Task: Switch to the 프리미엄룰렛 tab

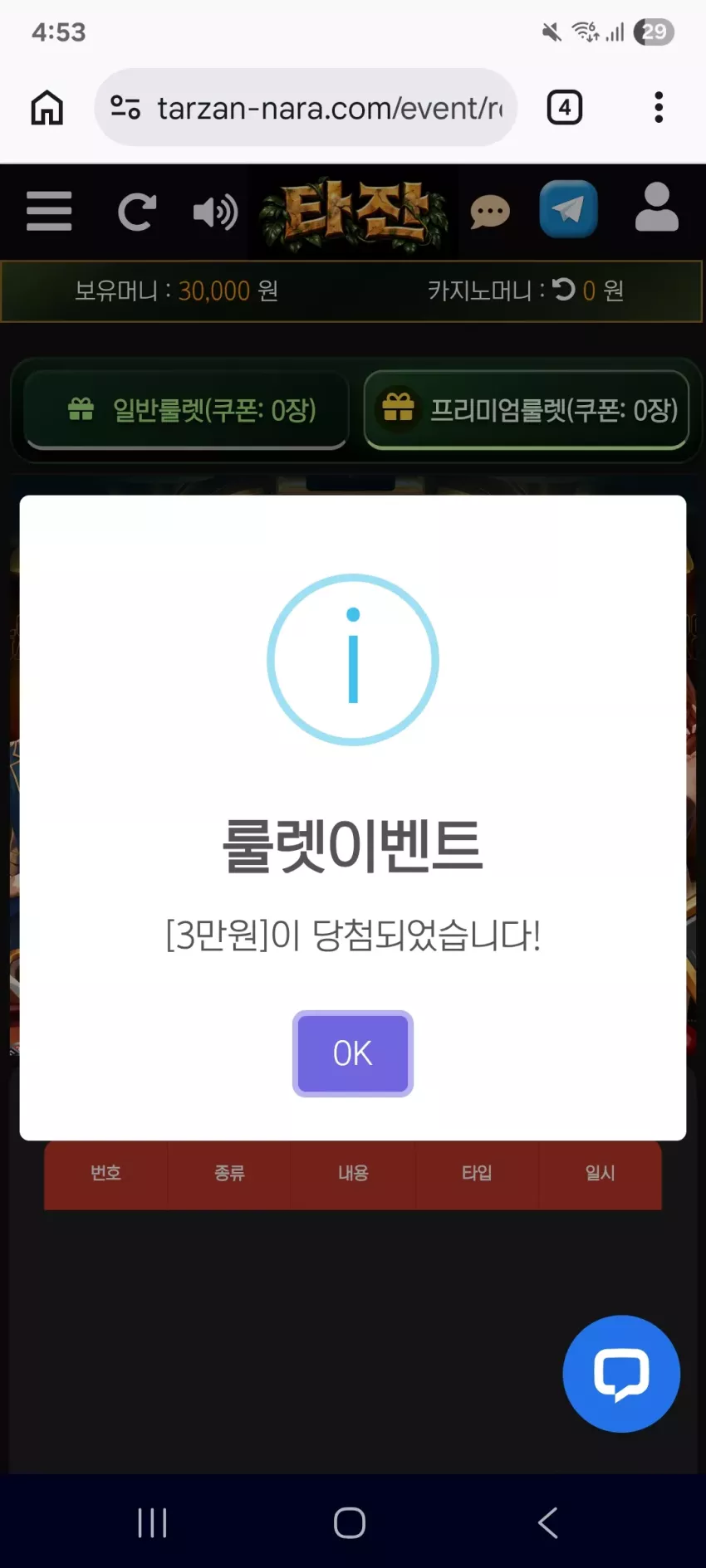Action: pyautogui.click(x=527, y=409)
